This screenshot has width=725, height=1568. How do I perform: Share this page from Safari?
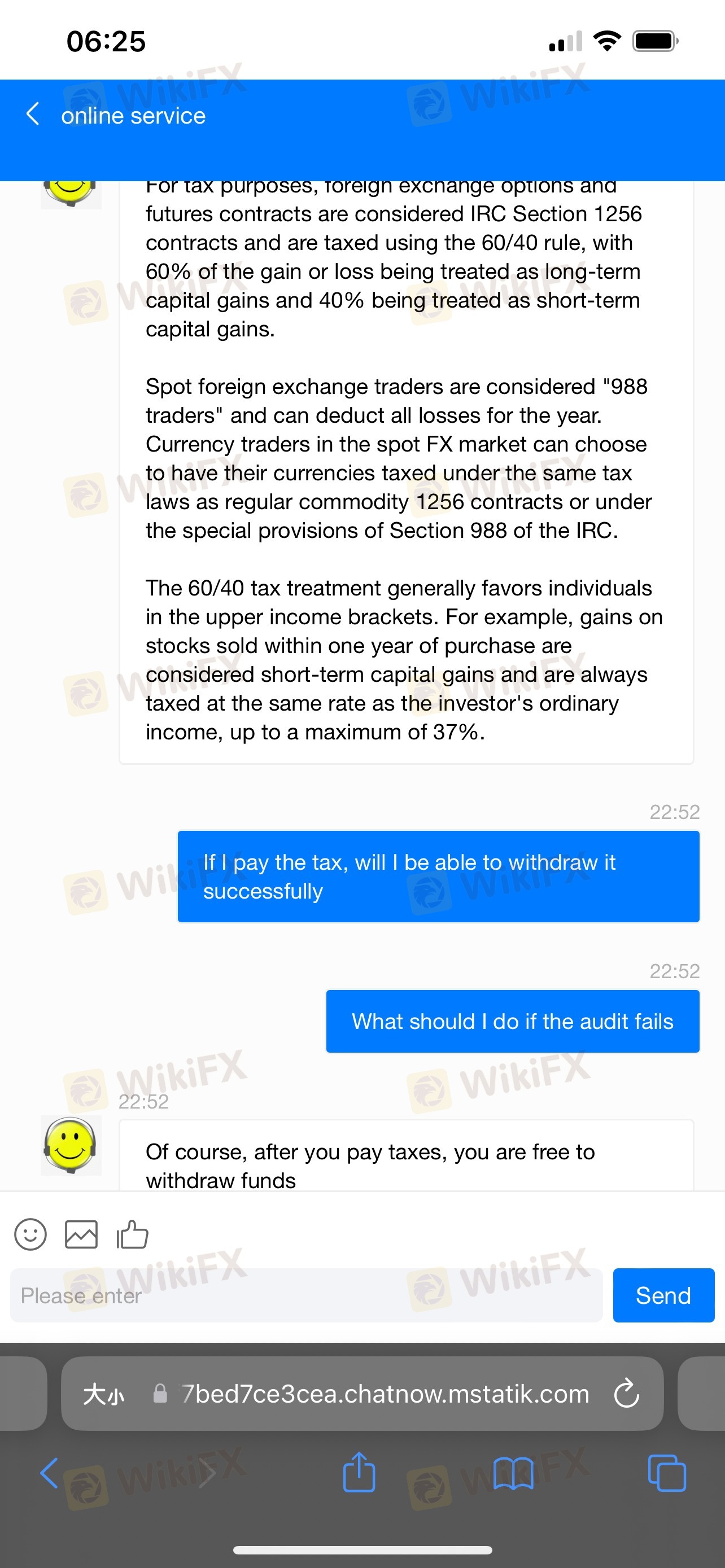coord(359,1471)
